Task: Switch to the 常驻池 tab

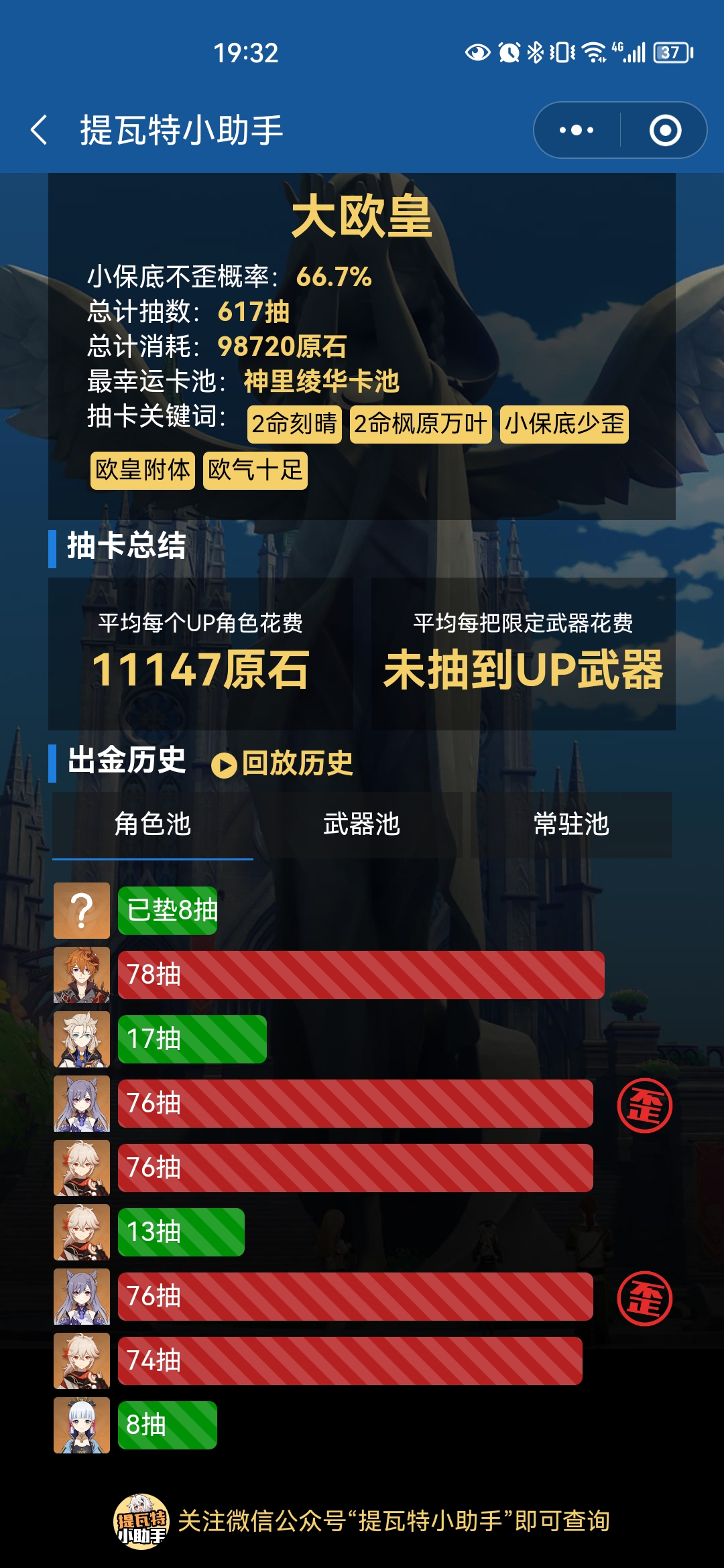Action: (571, 824)
